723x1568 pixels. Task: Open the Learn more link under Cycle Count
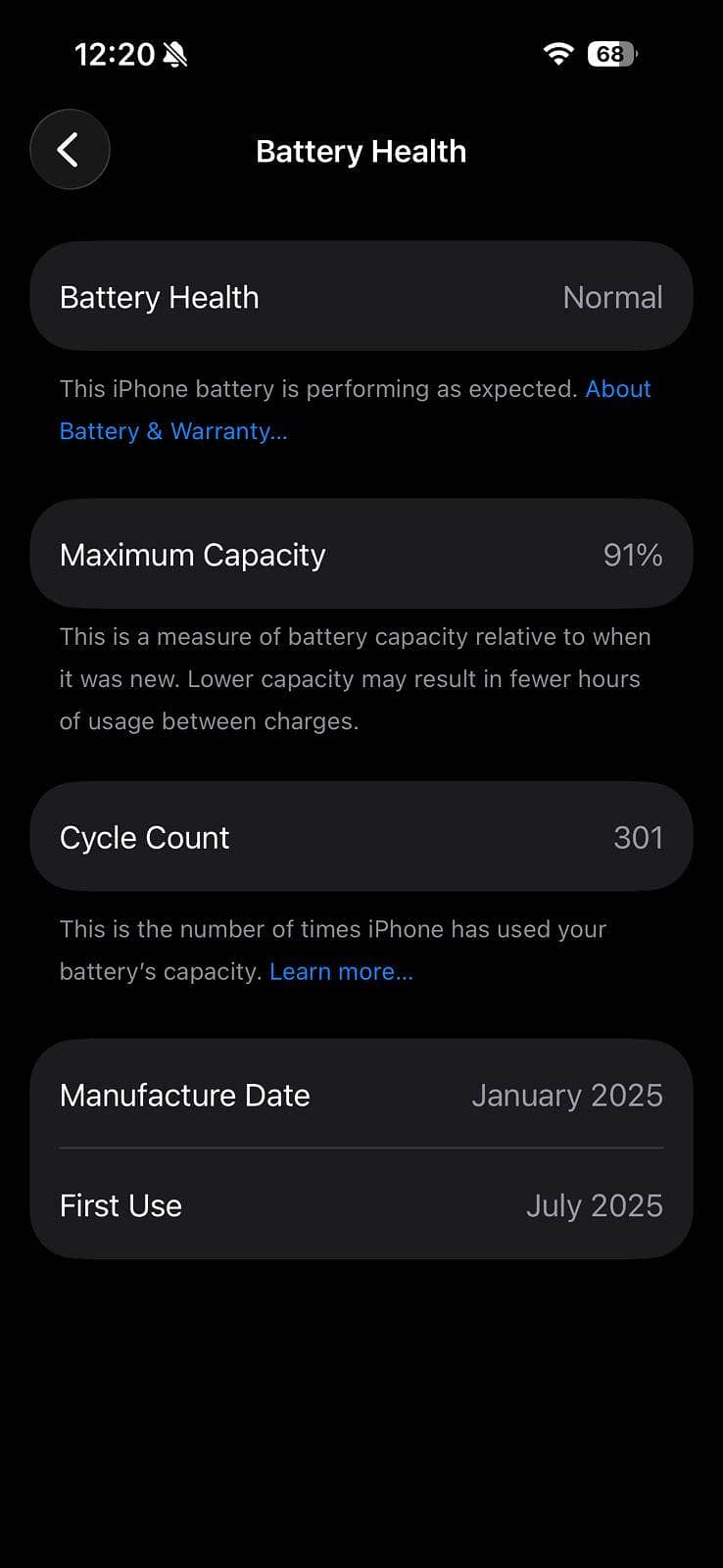point(341,971)
